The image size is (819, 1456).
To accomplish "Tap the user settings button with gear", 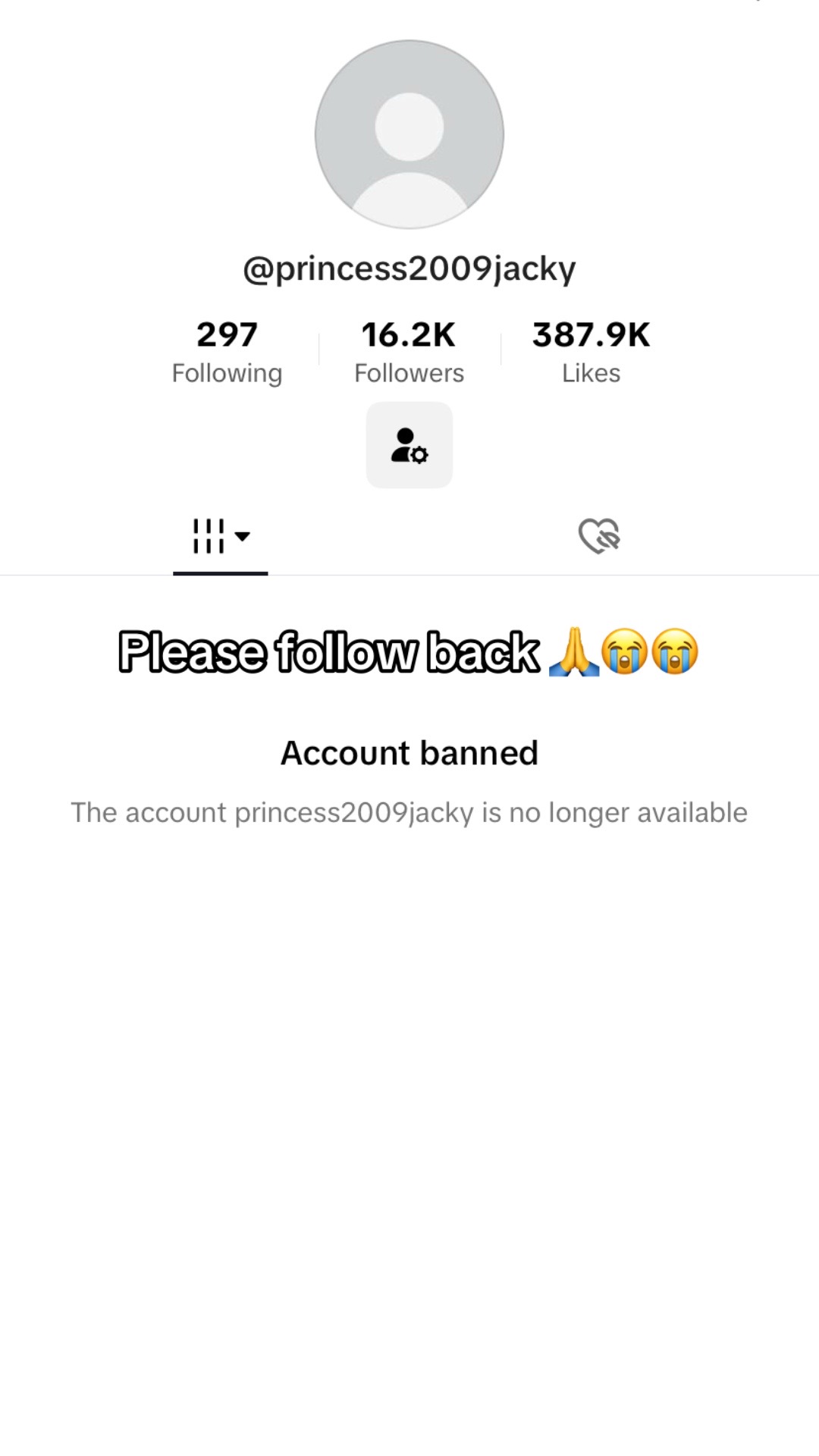I will (x=409, y=445).
